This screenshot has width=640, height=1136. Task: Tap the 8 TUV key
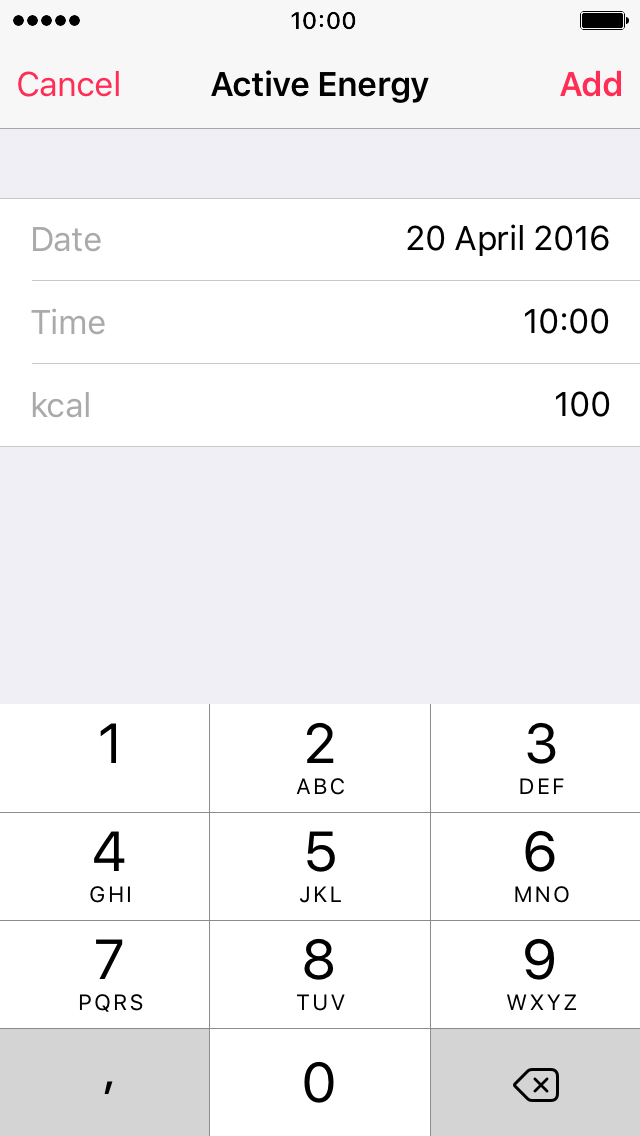(x=320, y=974)
